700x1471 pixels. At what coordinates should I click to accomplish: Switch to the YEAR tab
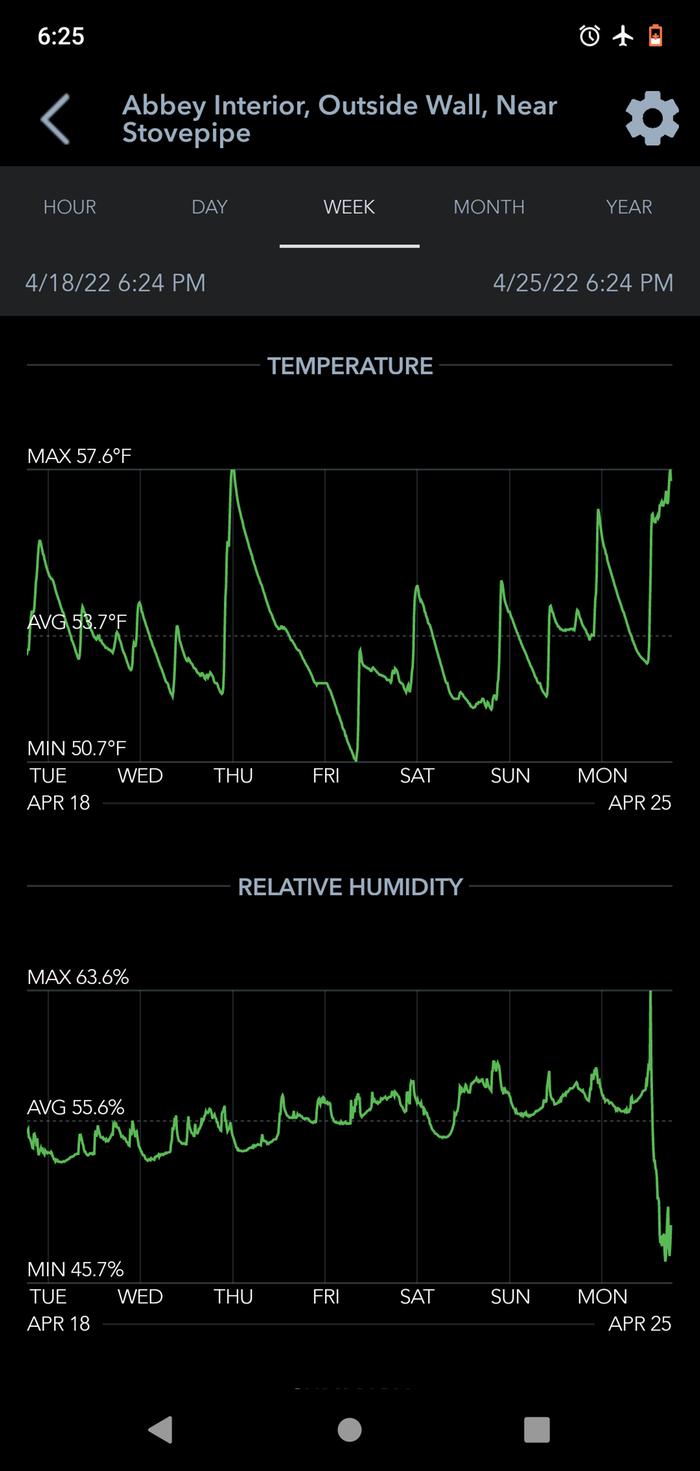tap(629, 207)
